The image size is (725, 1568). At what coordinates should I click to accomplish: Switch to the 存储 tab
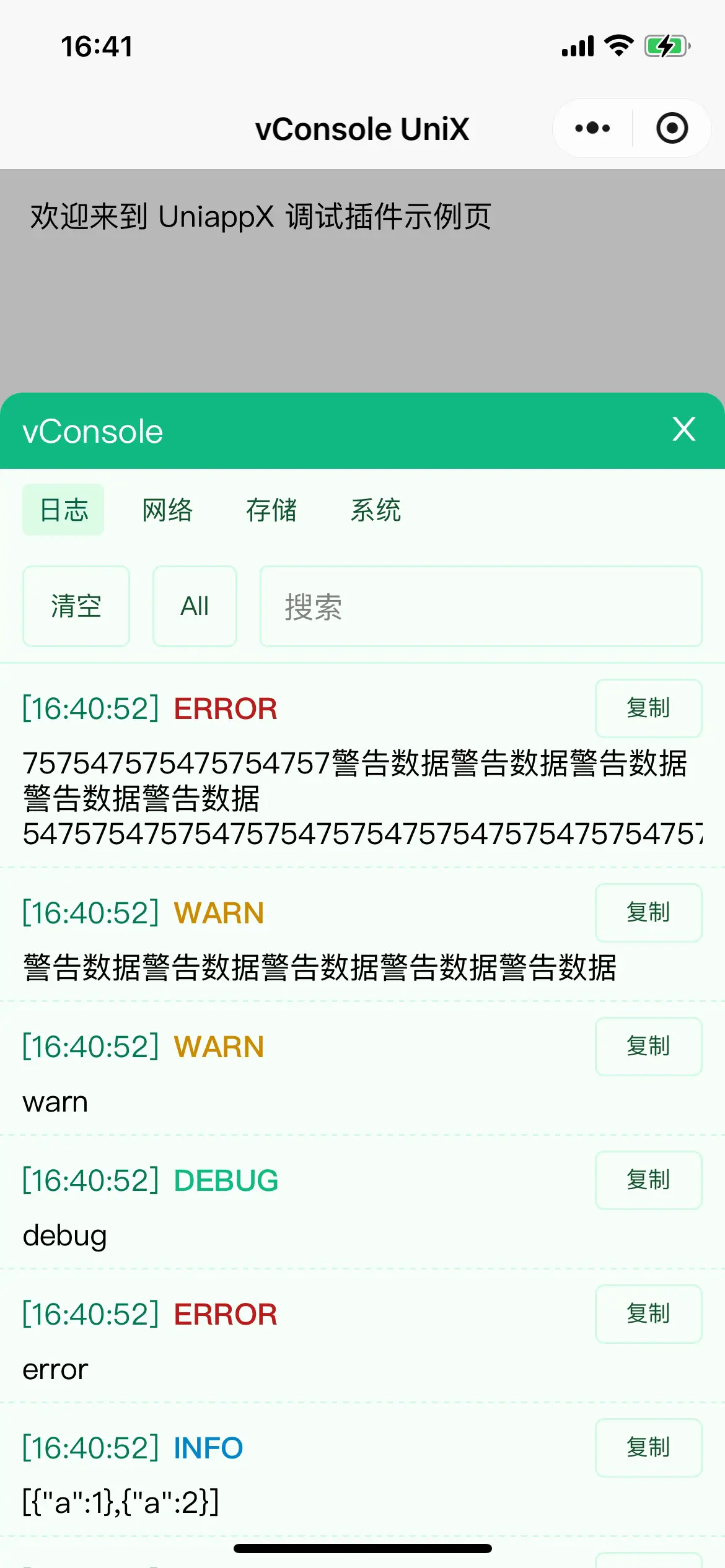pos(271,510)
